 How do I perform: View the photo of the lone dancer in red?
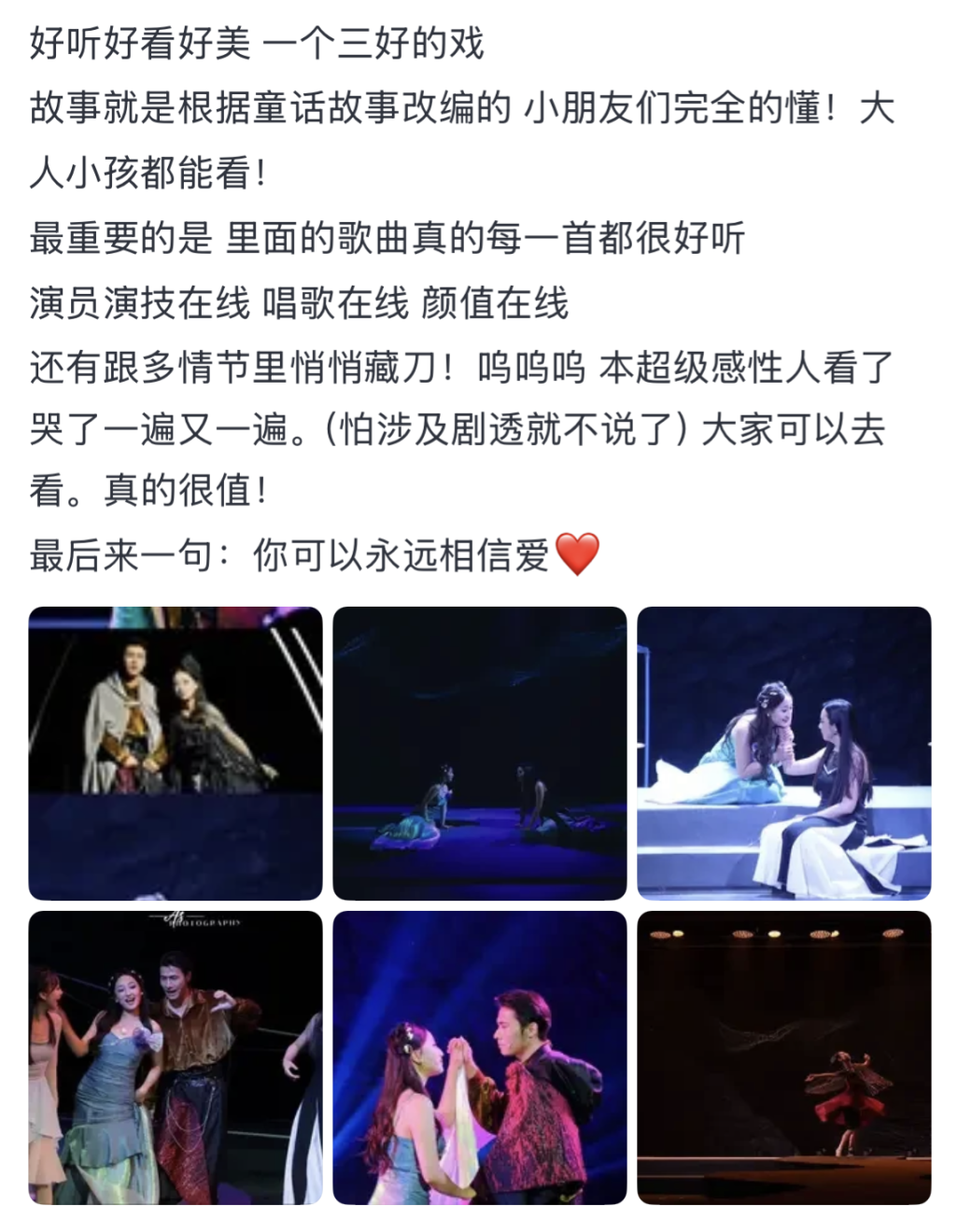[x=783, y=1057]
